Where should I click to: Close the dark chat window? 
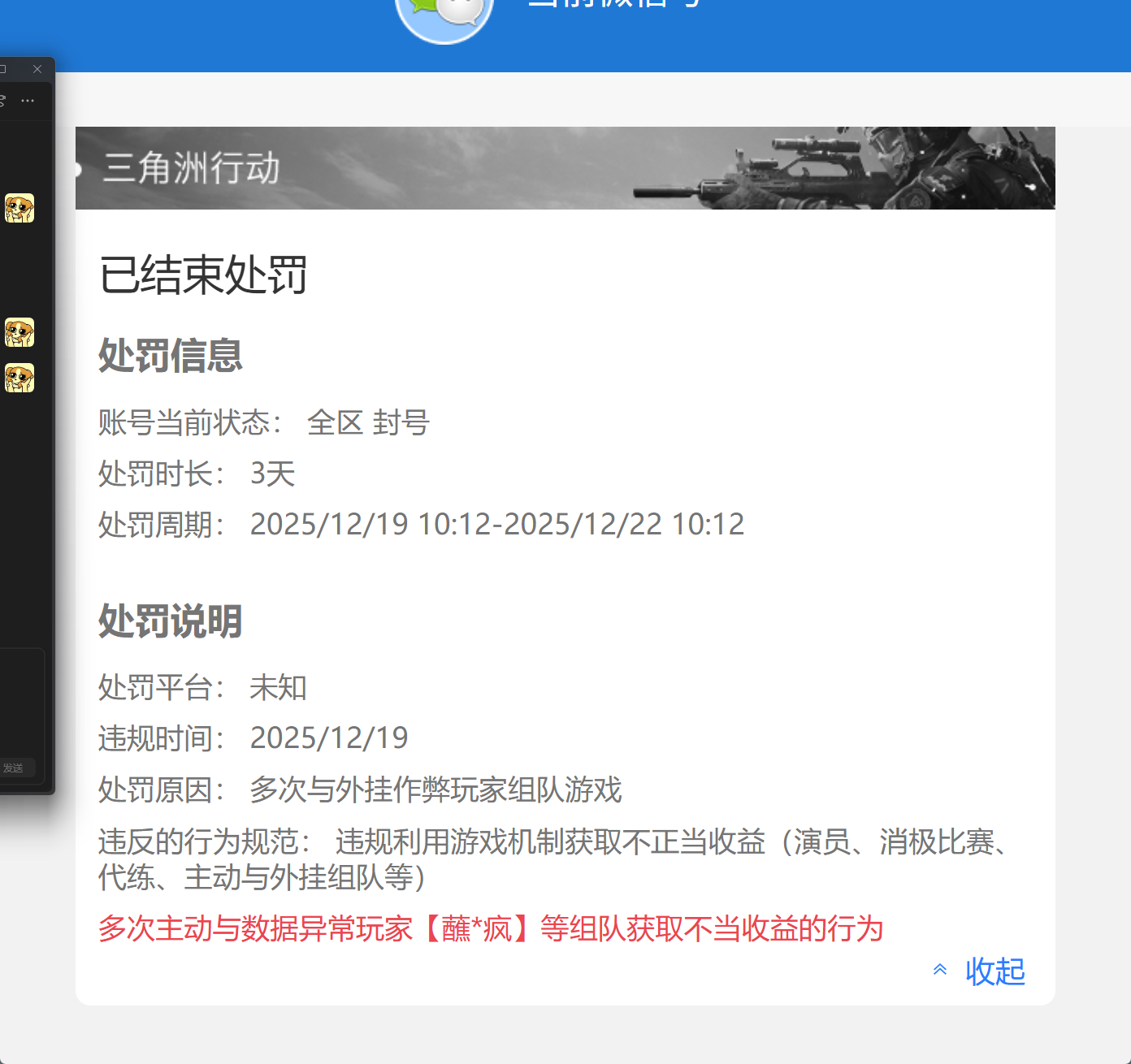37,69
